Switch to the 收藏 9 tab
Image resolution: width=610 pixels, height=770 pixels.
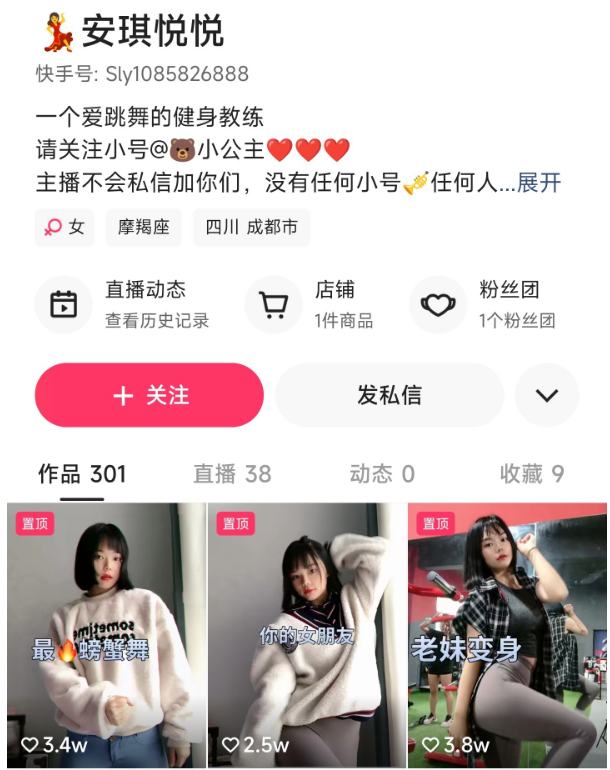(532, 474)
